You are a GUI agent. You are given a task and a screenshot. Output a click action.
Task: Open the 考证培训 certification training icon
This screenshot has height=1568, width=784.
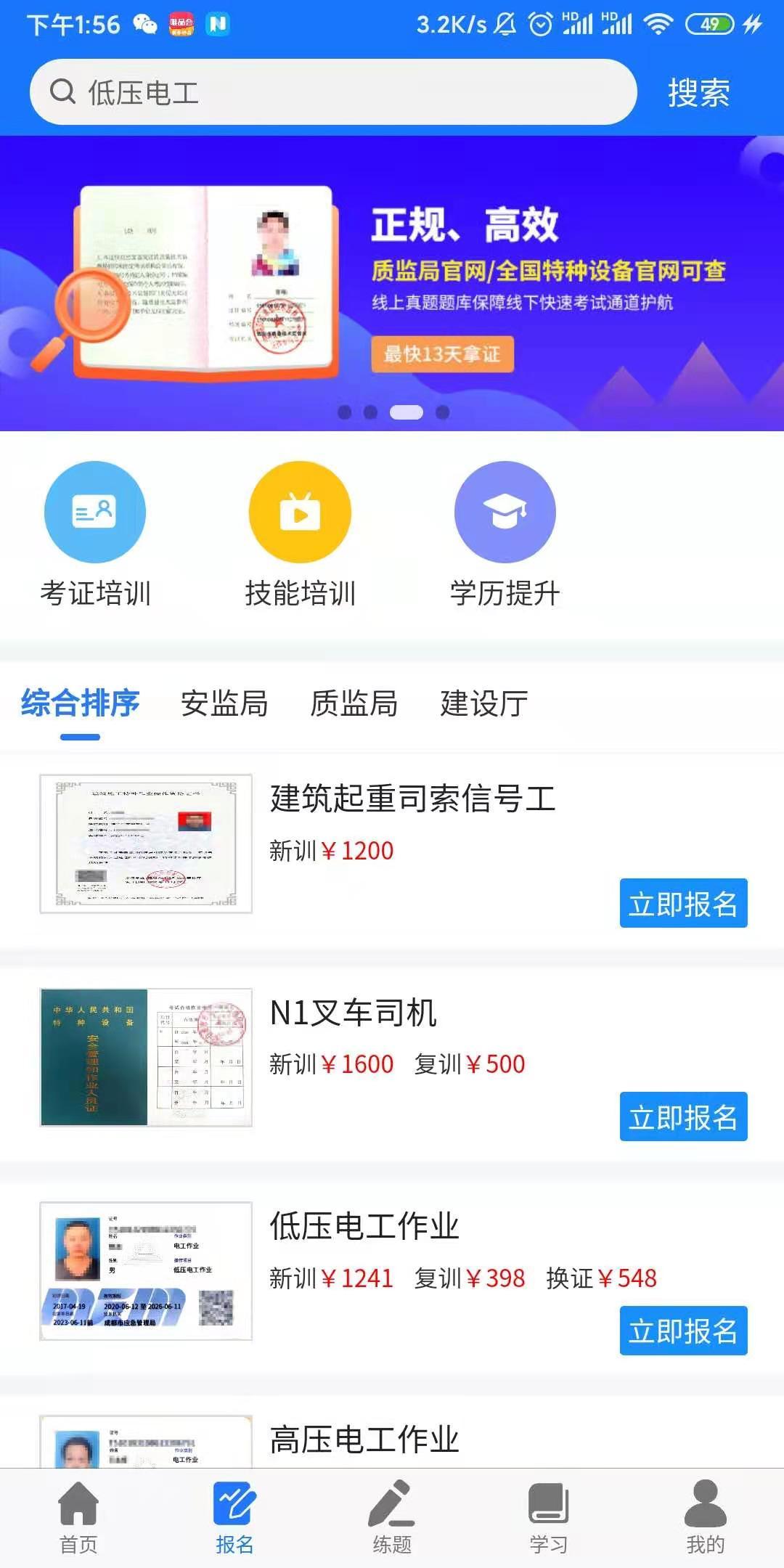point(95,512)
